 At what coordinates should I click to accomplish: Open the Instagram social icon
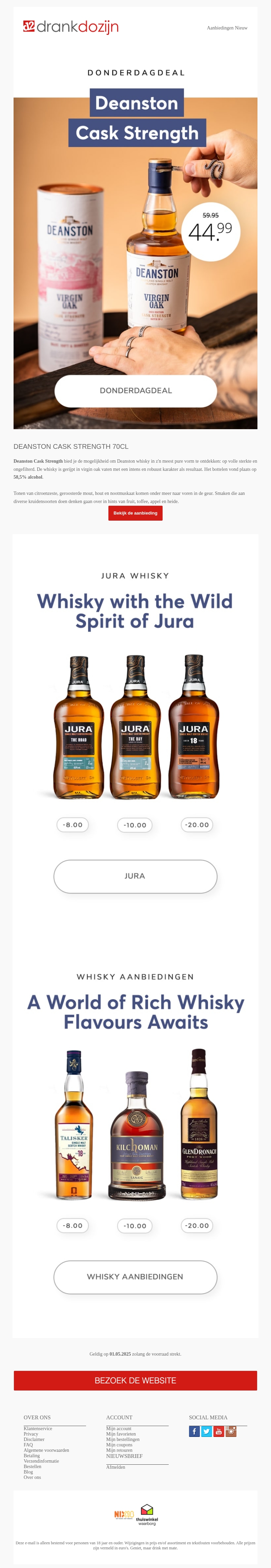pyautogui.click(x=231, y=1431)
